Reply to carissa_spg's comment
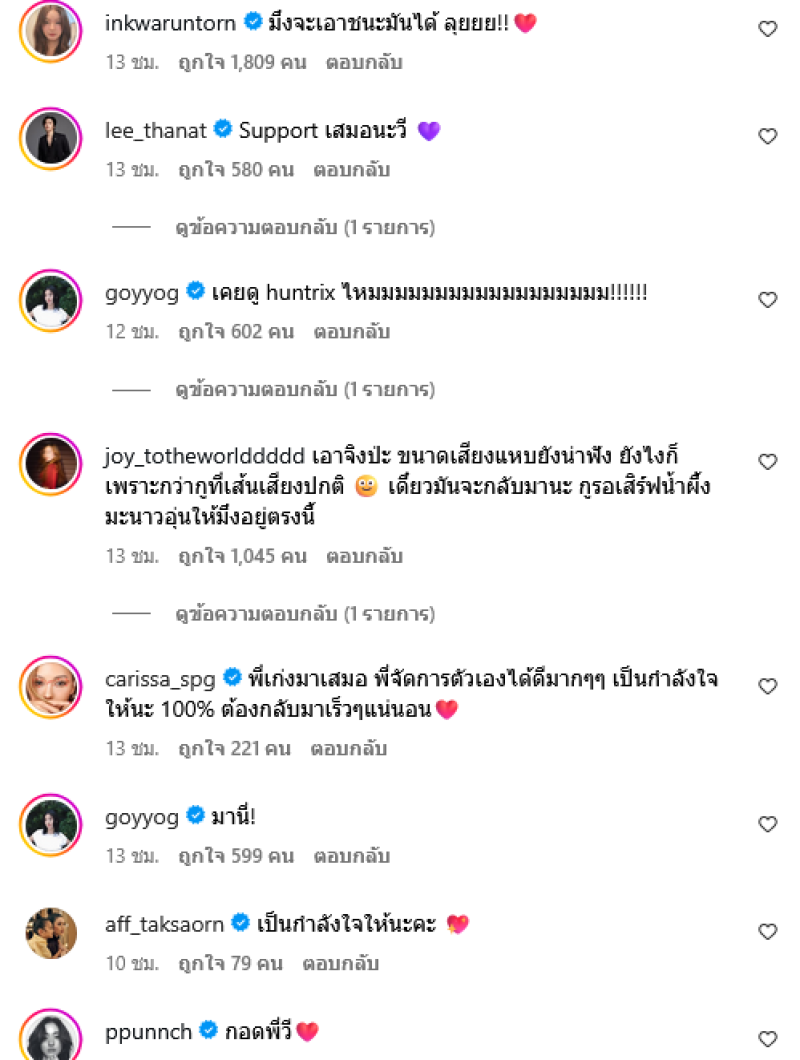This screenshot has width=800, height=1060. coord(348,748)
